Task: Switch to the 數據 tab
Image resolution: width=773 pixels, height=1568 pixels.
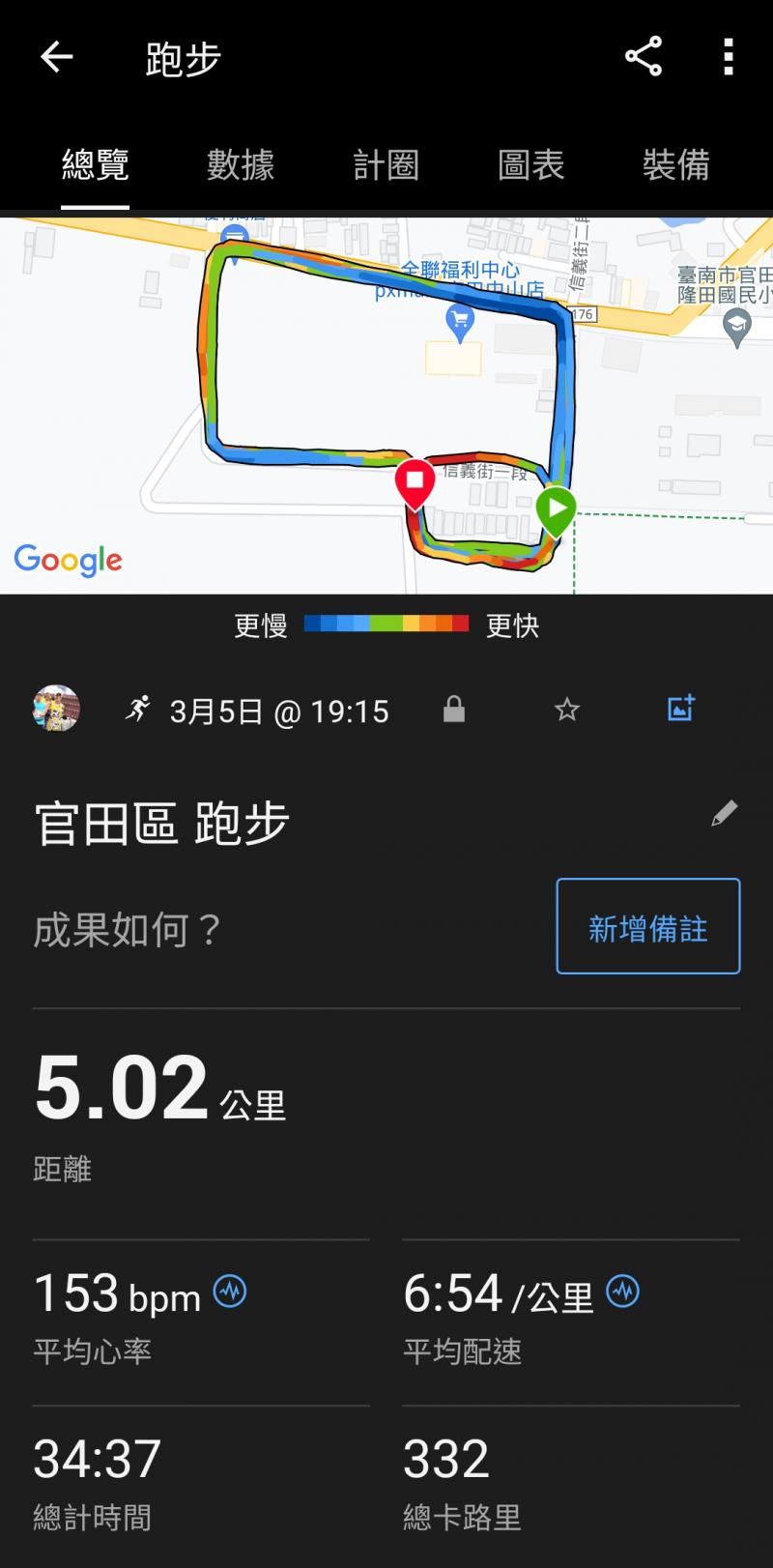Action: [241, 165]
